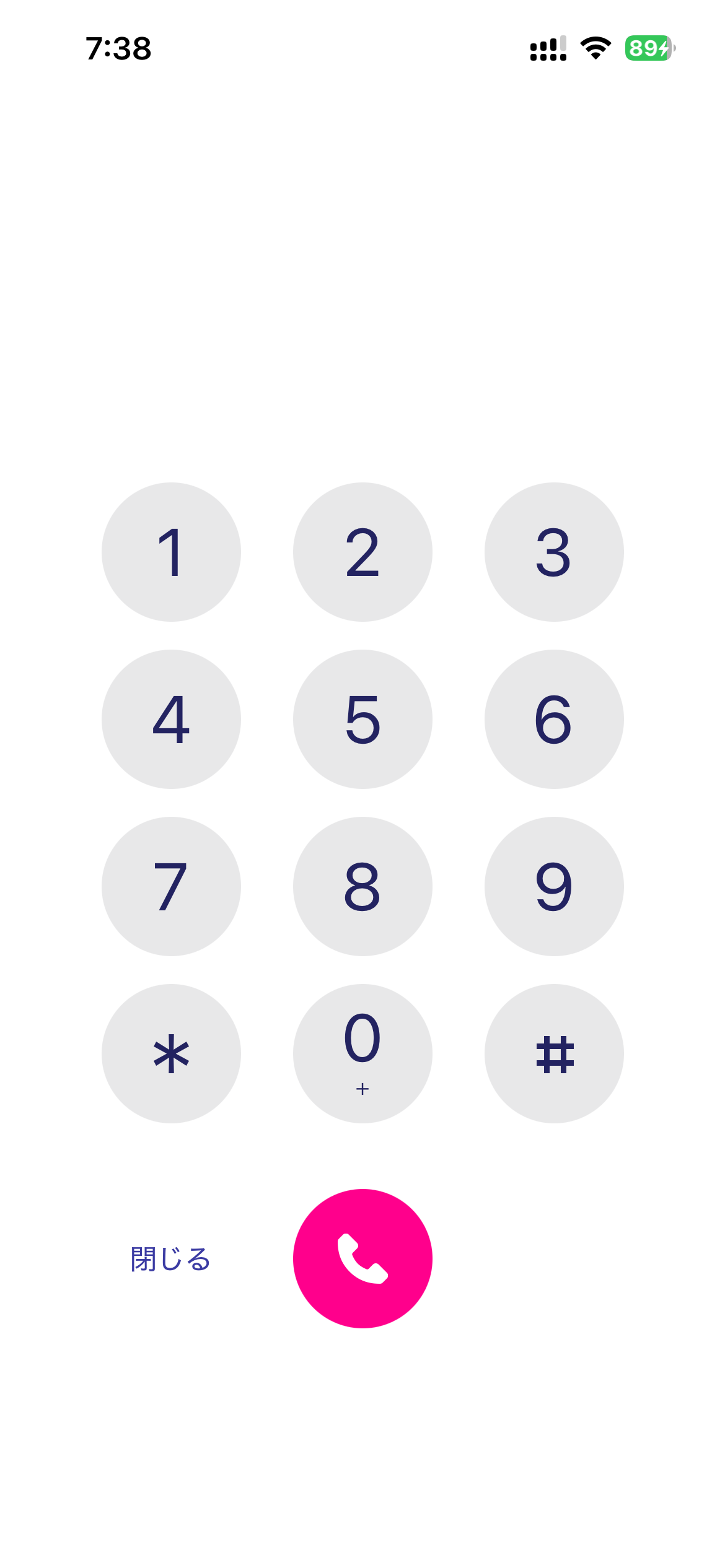This screenshot has height=1568, width=725.
Task: Dial 9 on the keypad
Action: pyautogui.click(x=554, y=886)
